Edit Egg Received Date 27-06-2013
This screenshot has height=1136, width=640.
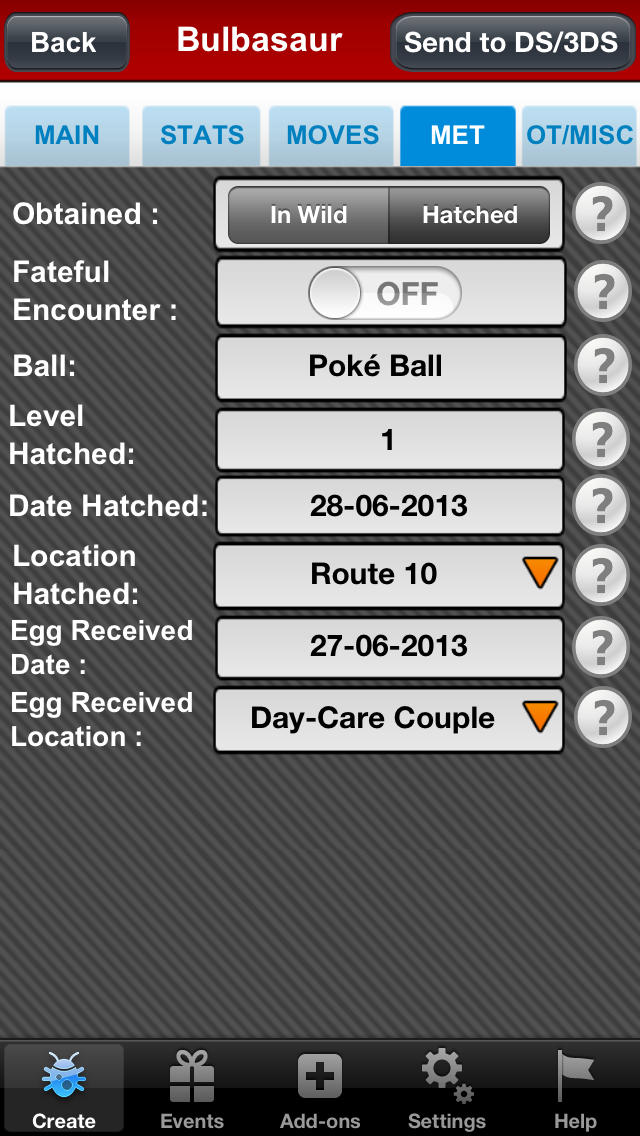pyautogui.click(x=390, y=647)
